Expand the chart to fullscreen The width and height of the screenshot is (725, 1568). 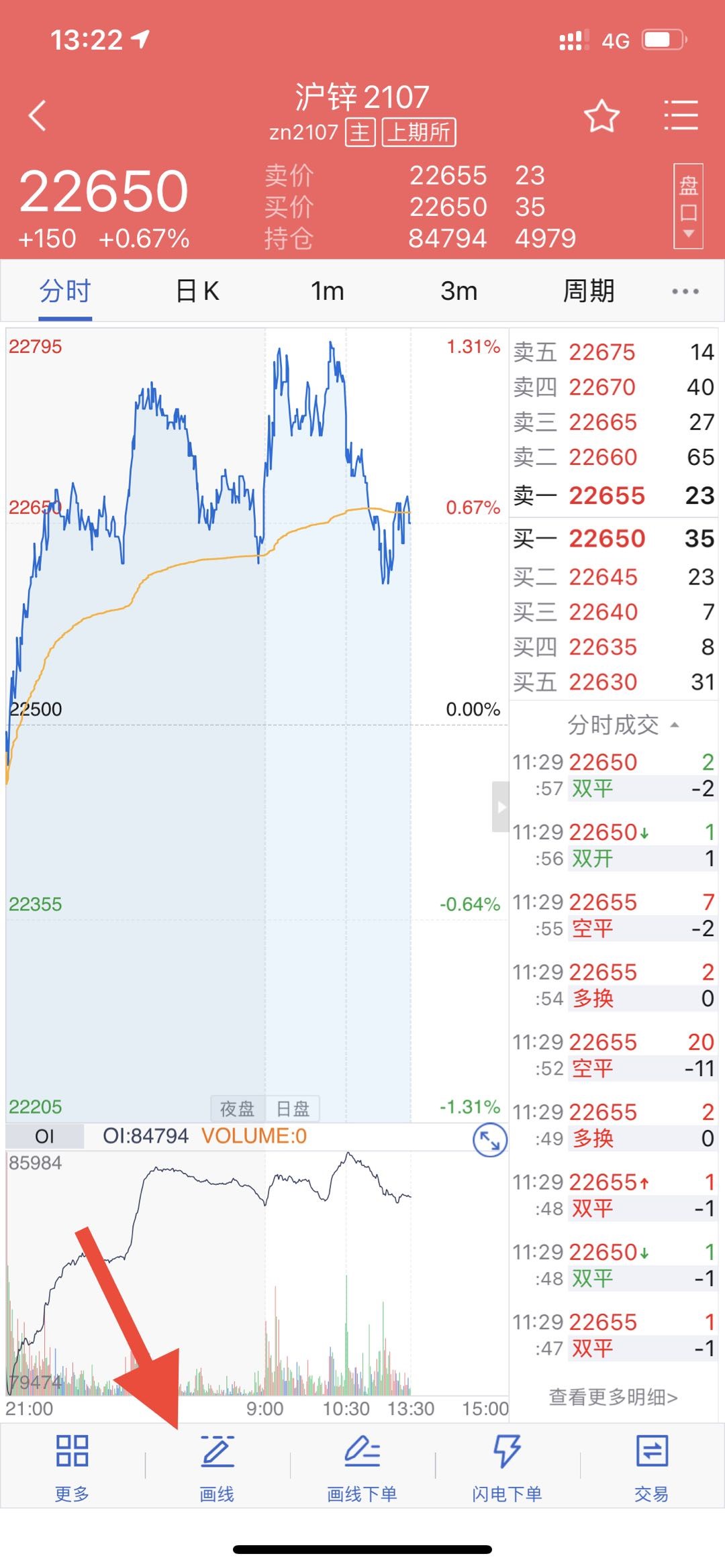[x=490, y=1140]
